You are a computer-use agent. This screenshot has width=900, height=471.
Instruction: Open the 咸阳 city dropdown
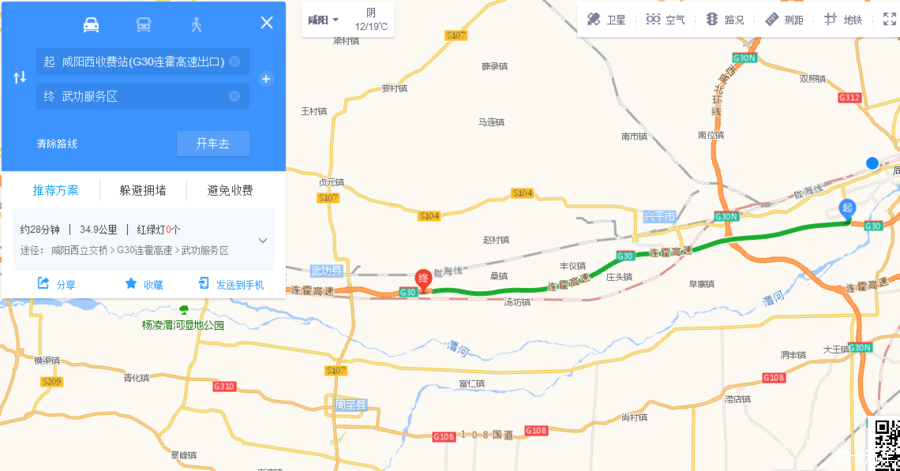(323, 20)
